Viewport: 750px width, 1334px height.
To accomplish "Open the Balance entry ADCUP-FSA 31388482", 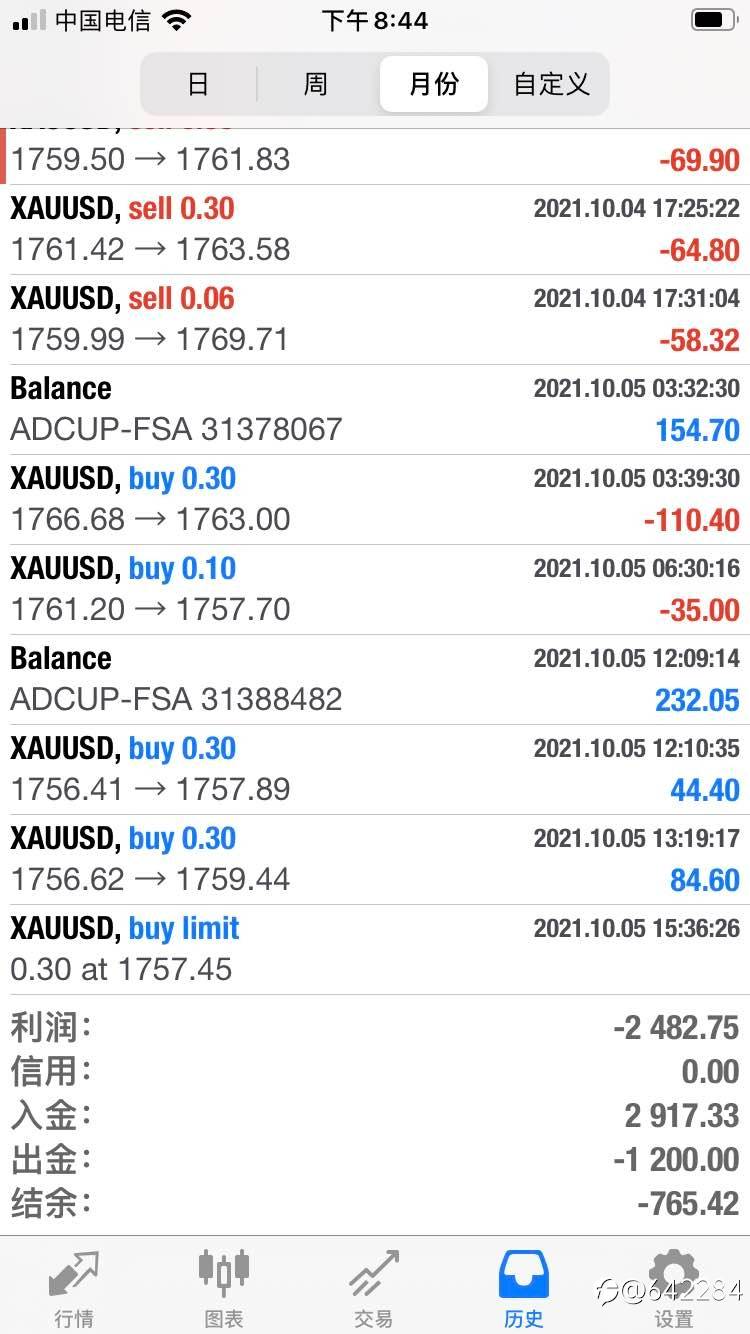I will click(x=375, y=680).
